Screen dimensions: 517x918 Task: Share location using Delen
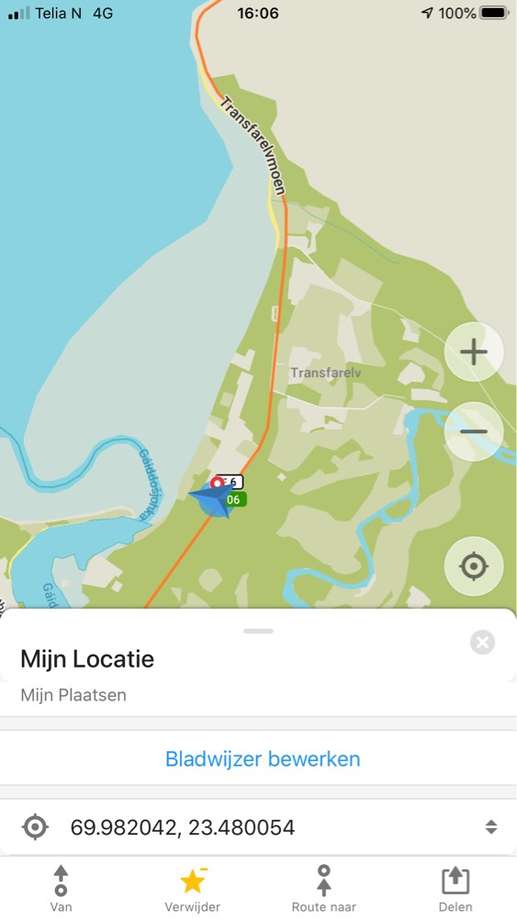coord(456,888)
